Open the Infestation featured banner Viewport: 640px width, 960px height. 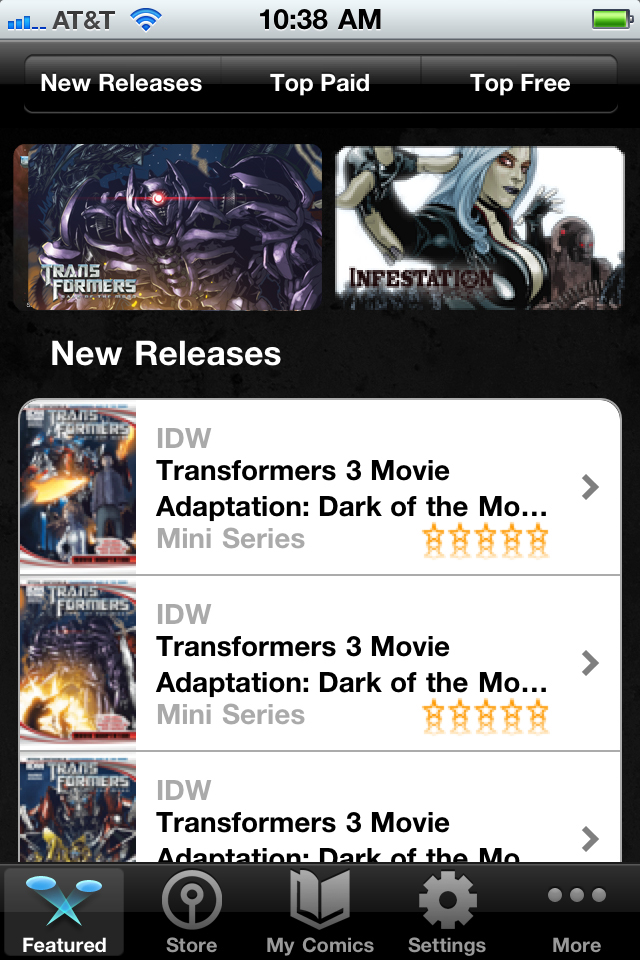pyautogui.click(x=479, y=227)
